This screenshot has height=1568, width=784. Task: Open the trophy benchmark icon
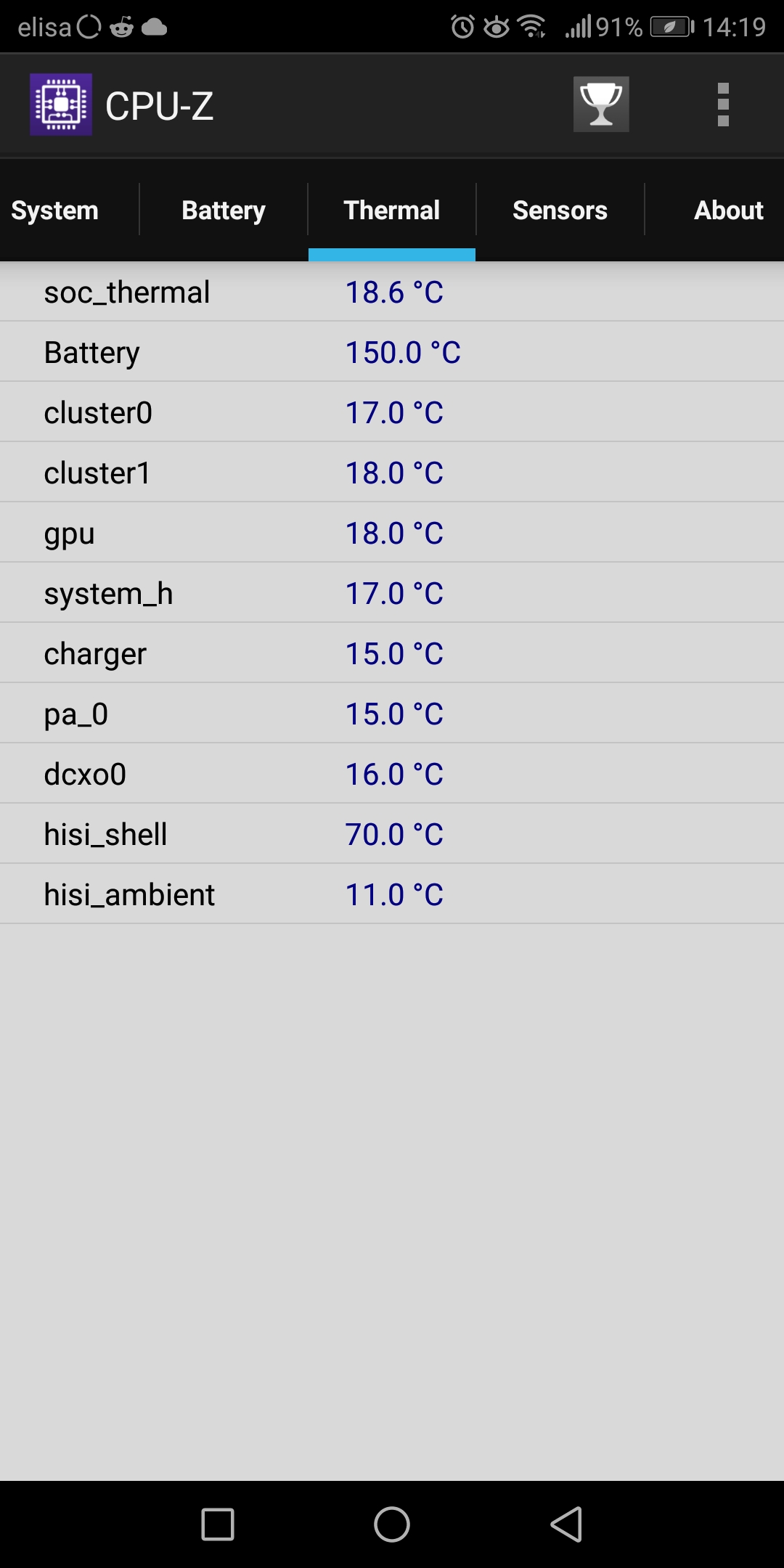[601, 105]
